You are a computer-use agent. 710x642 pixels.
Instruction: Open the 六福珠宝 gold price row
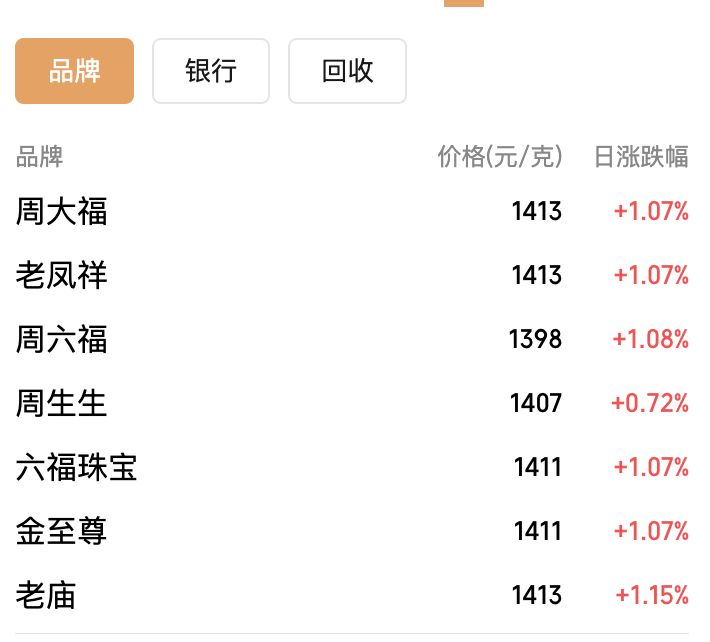click(x=352, y=467)
